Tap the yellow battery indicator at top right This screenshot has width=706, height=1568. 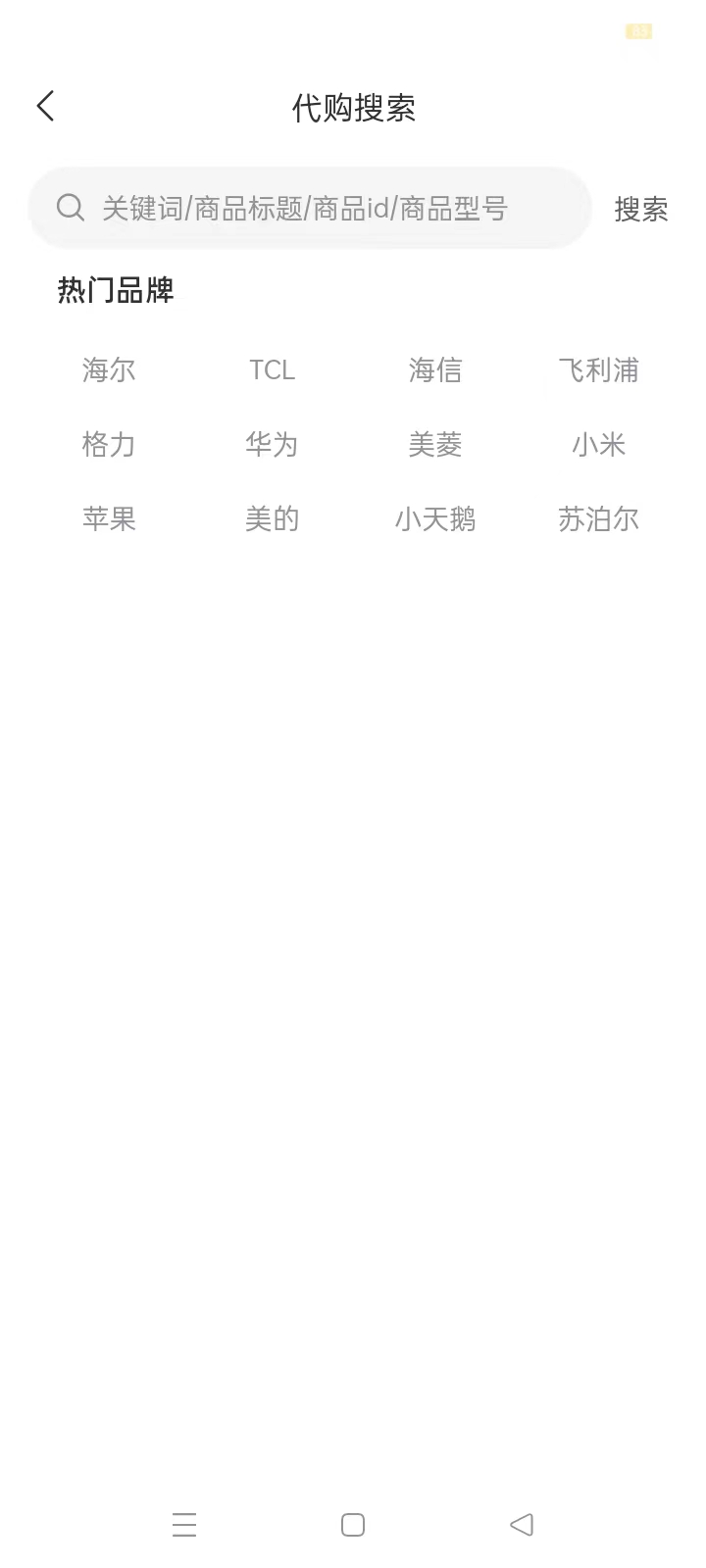point(639,32)
